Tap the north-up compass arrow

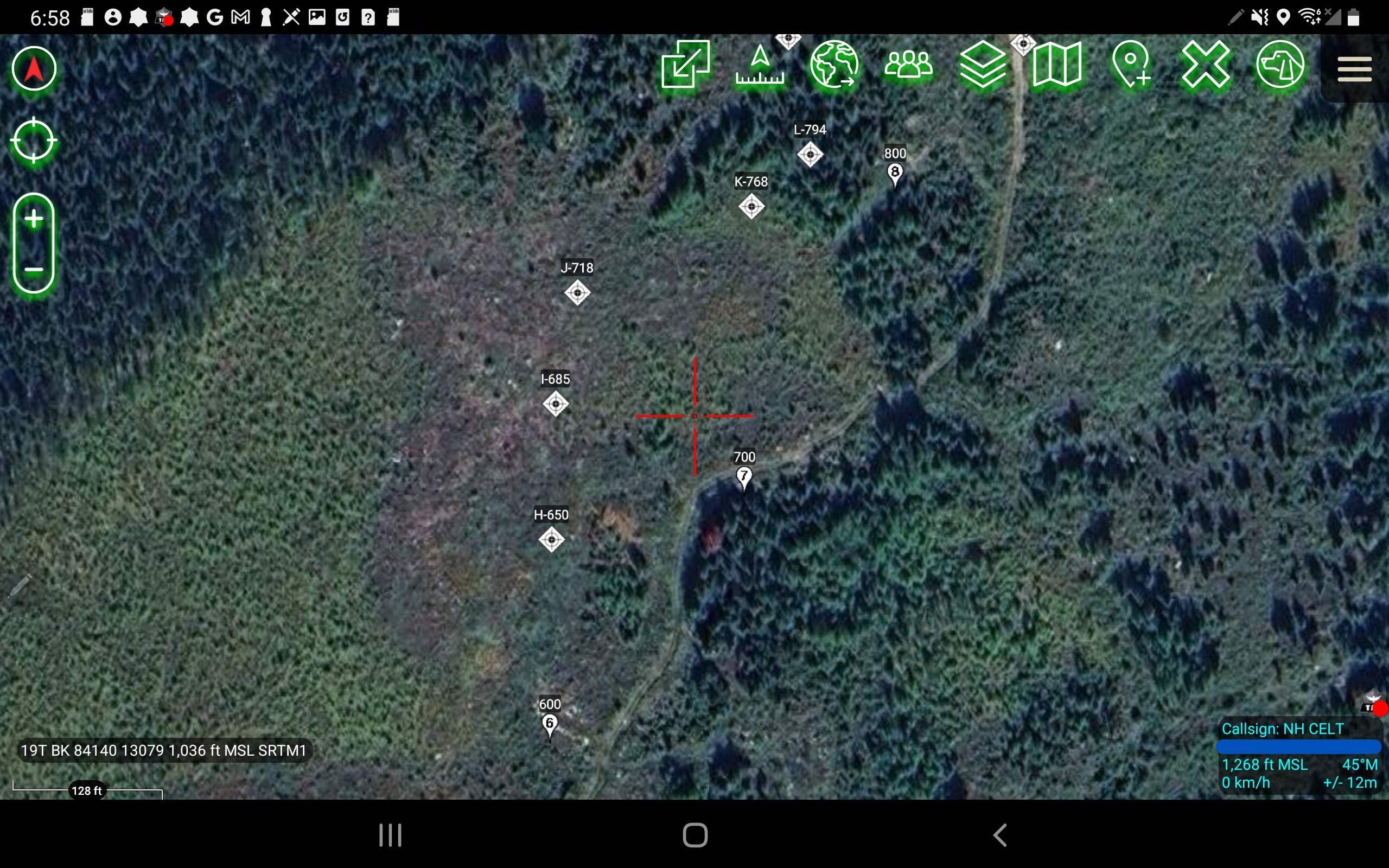(x=34, y=69)
